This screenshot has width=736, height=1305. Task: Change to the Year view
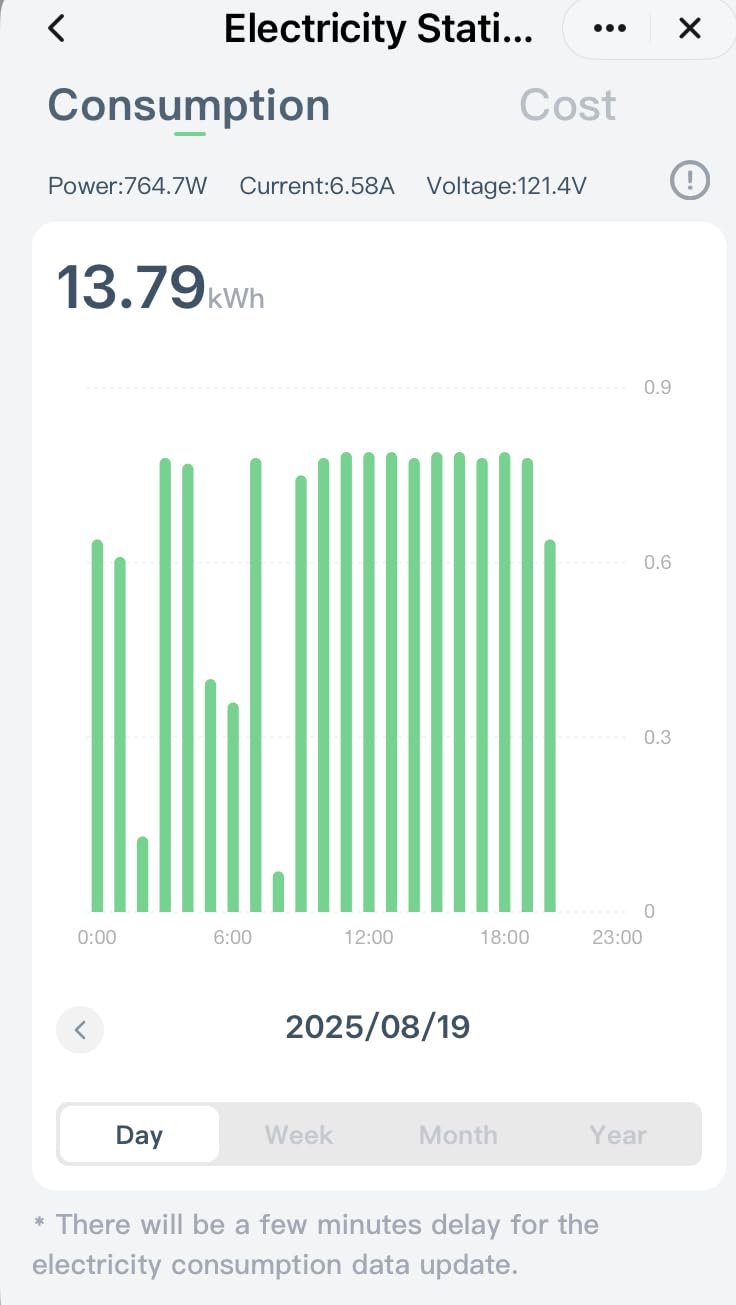(618, 1135)
